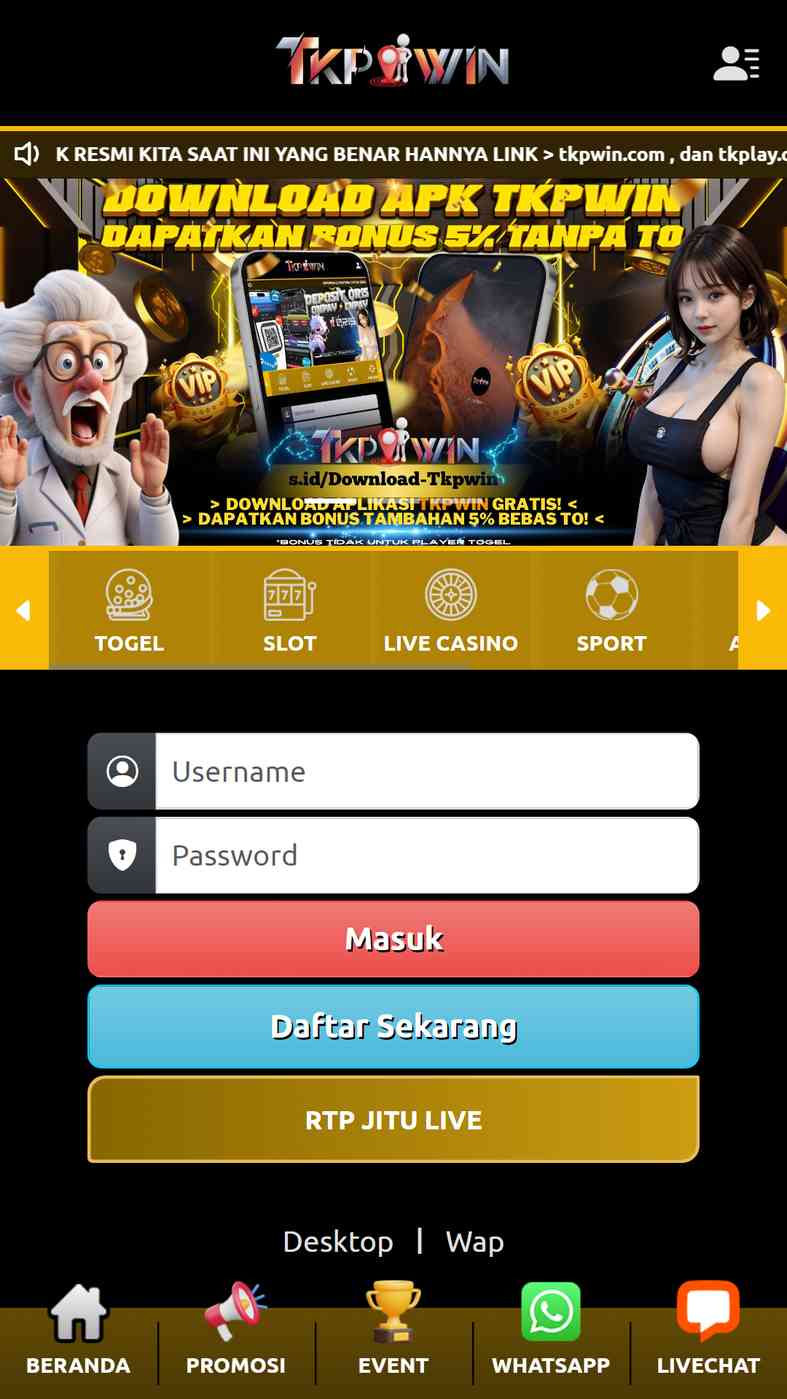The image size is (787, 1399).
Task: Open the Download APK TKPWIN banner
Action: 393,362
